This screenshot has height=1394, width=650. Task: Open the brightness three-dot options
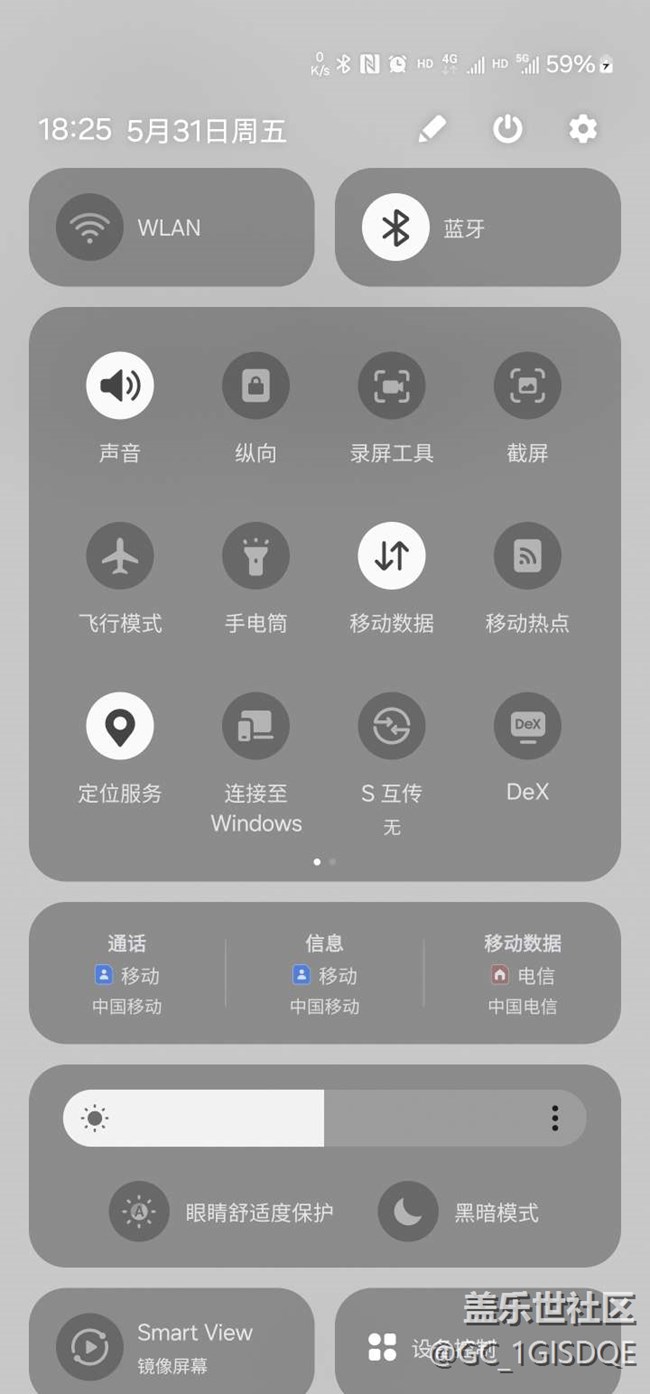coord(555,1118)
